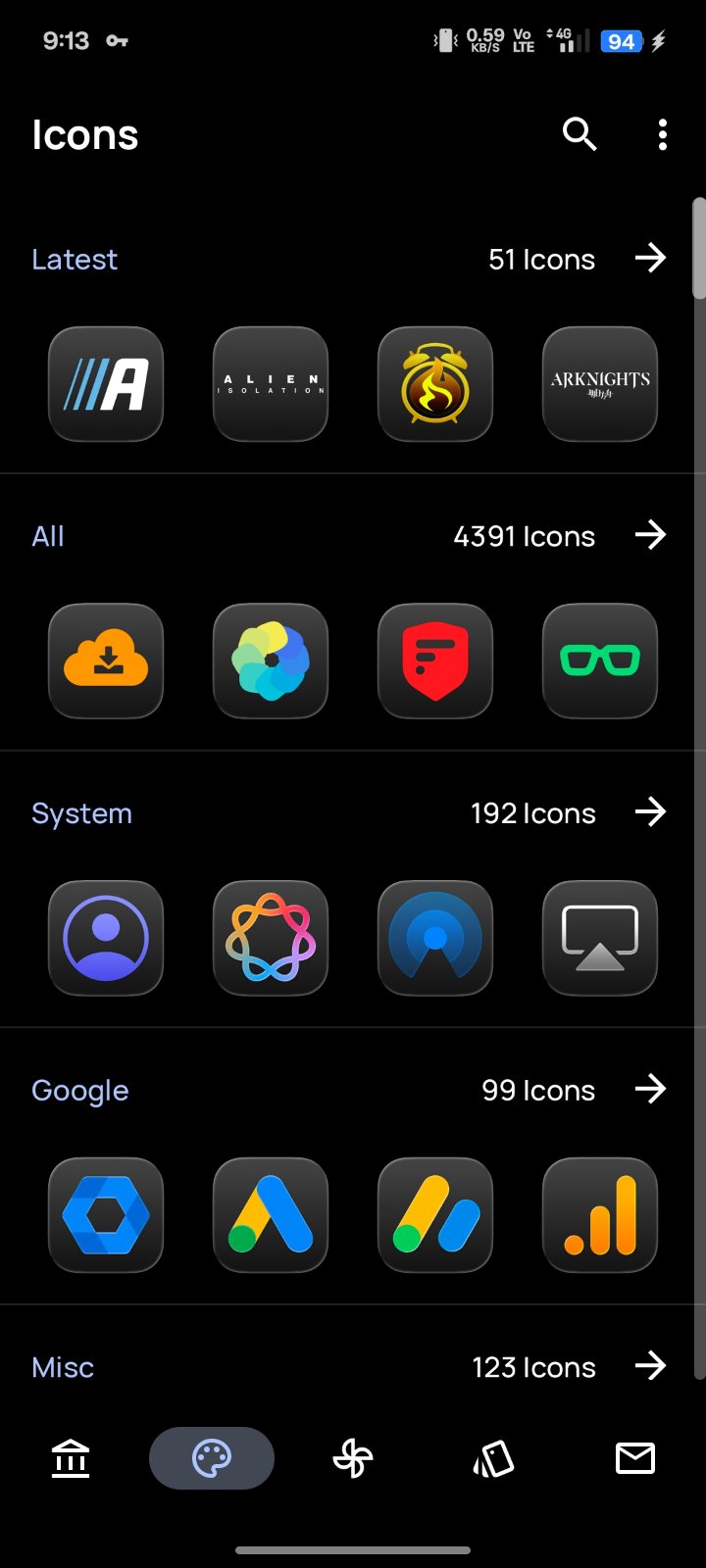Viewport: 706px width, 1568px height.
Task: Select the orange bar chart analytics icon
Action: point(600,1215)
